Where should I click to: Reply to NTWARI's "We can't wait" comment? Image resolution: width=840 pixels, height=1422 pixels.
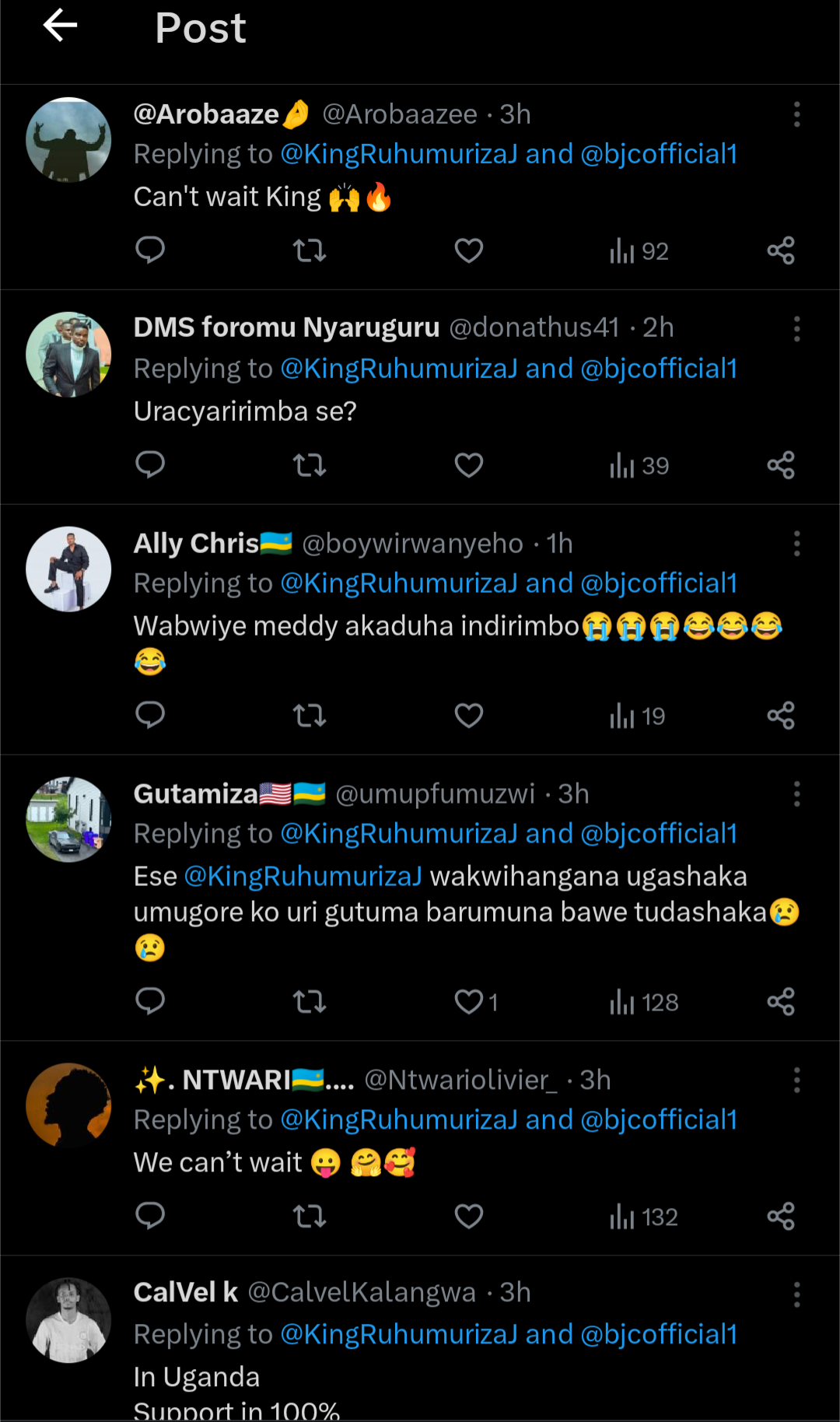(x=150, y=1215)
